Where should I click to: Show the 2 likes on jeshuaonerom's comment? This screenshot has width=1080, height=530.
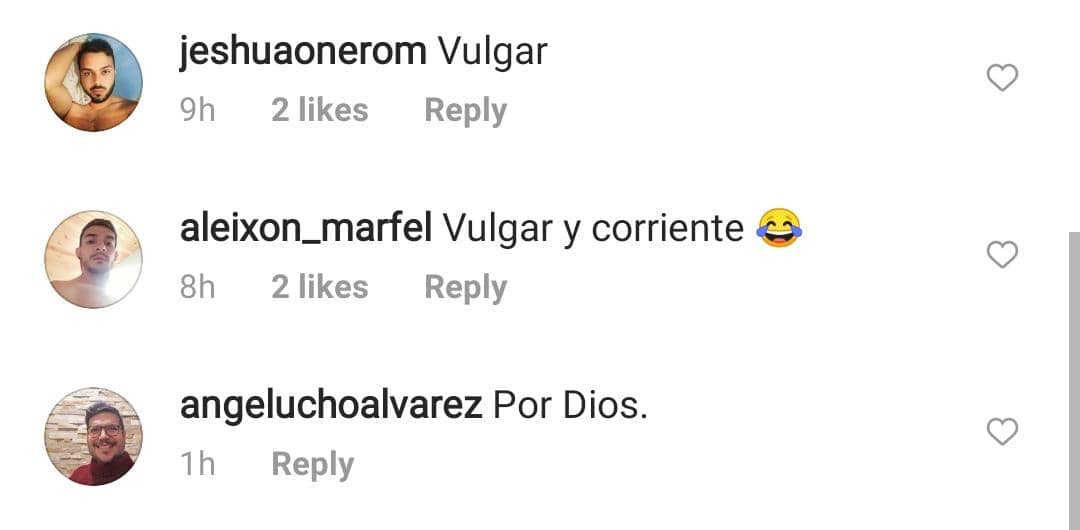click(319, 110)
